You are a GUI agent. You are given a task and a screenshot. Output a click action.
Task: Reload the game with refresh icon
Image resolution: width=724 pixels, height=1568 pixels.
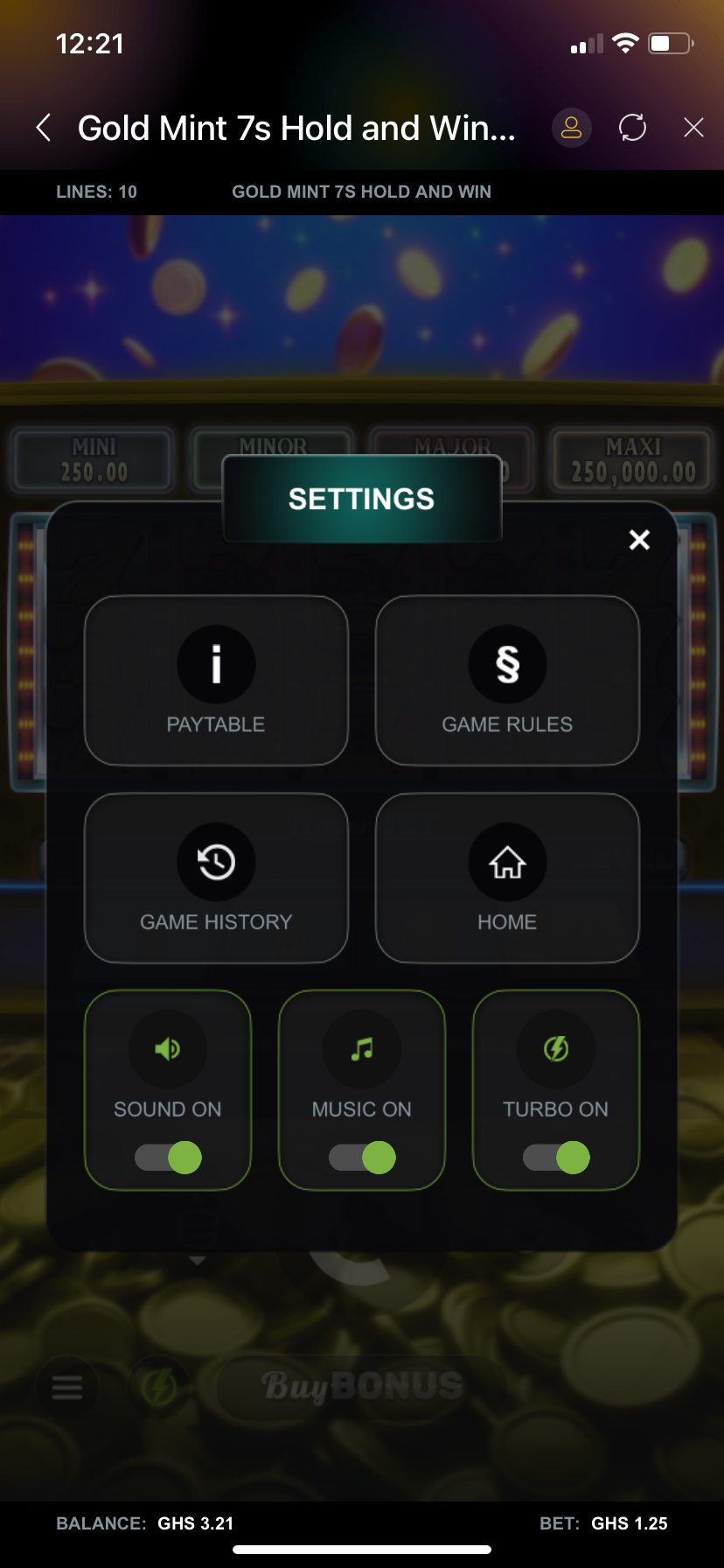click(632, 128)
